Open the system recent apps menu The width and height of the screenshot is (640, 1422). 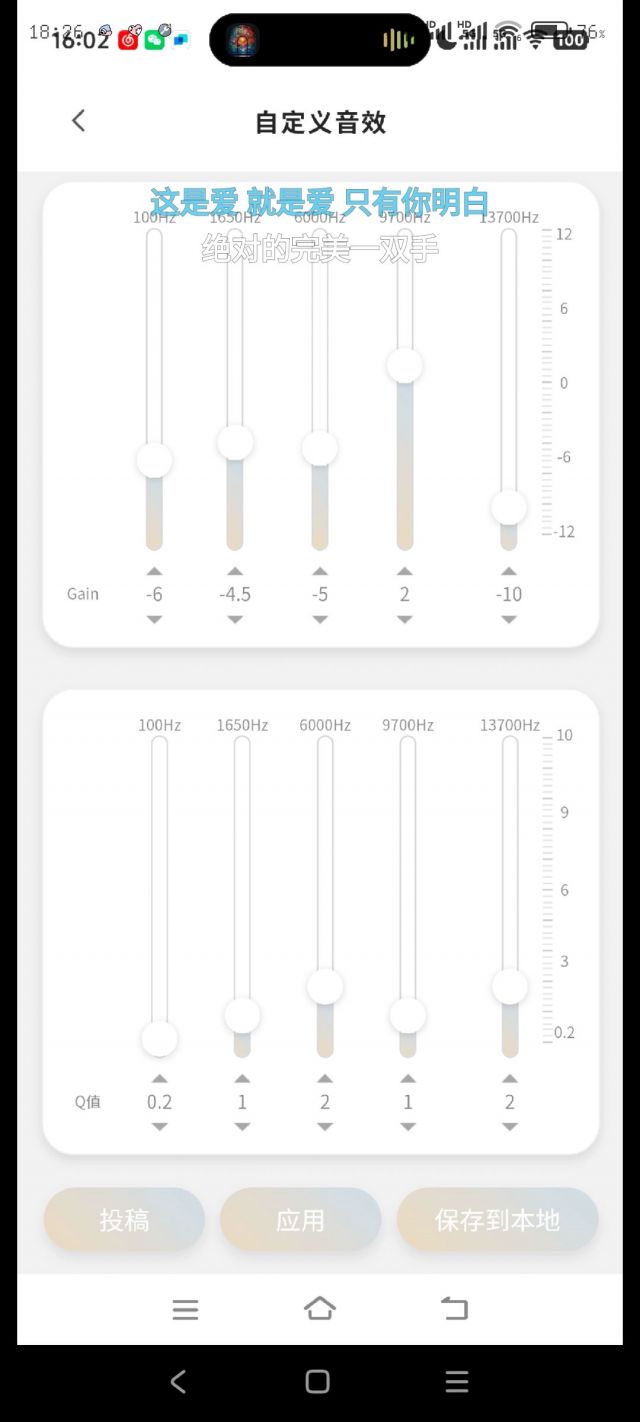457,1381
